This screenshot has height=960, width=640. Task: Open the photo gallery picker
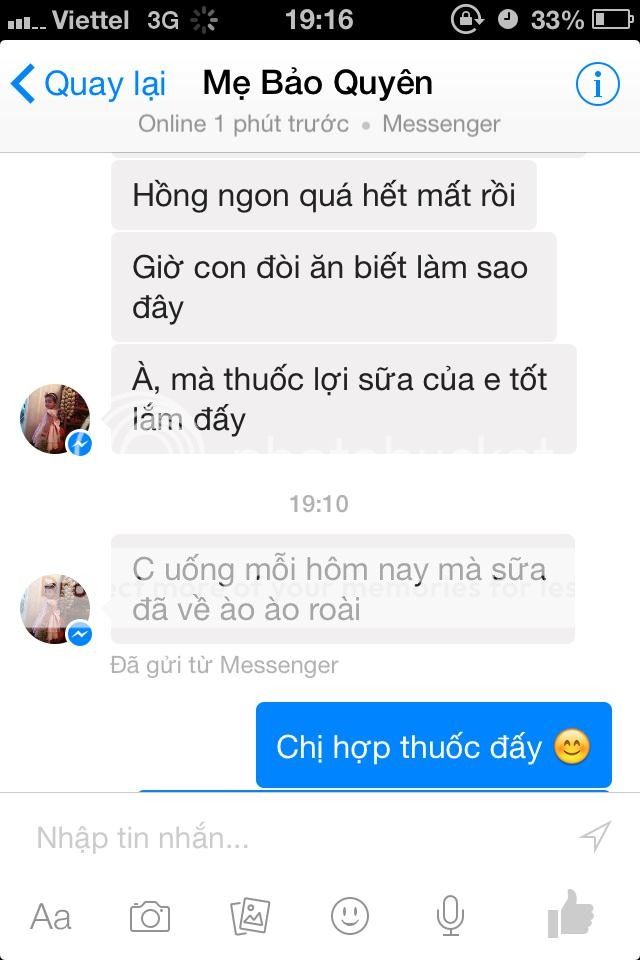(x=250, y=915)
